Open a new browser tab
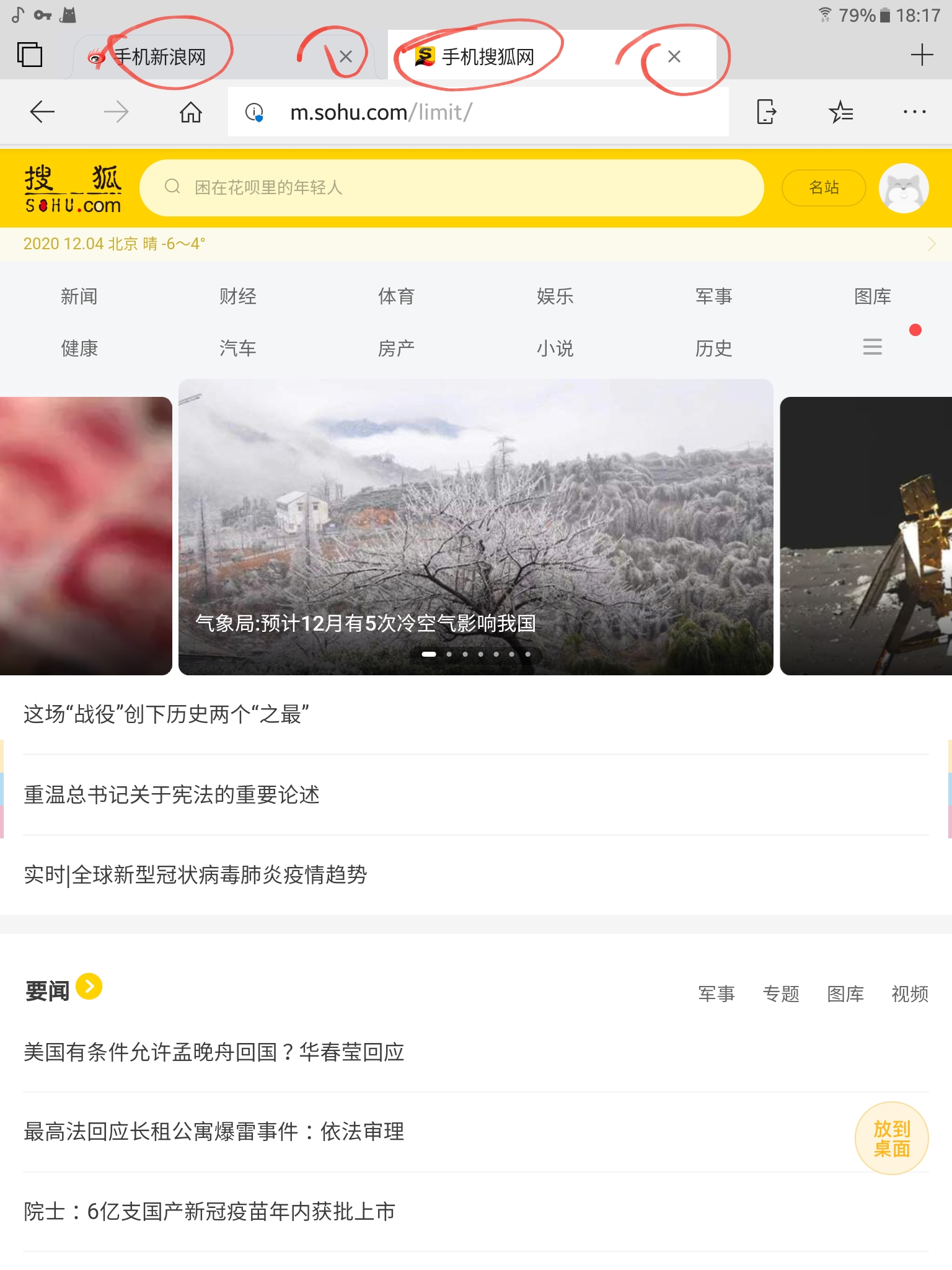Image resolution: width=952 pixels, height=1270 pixels. pos(922,55)
